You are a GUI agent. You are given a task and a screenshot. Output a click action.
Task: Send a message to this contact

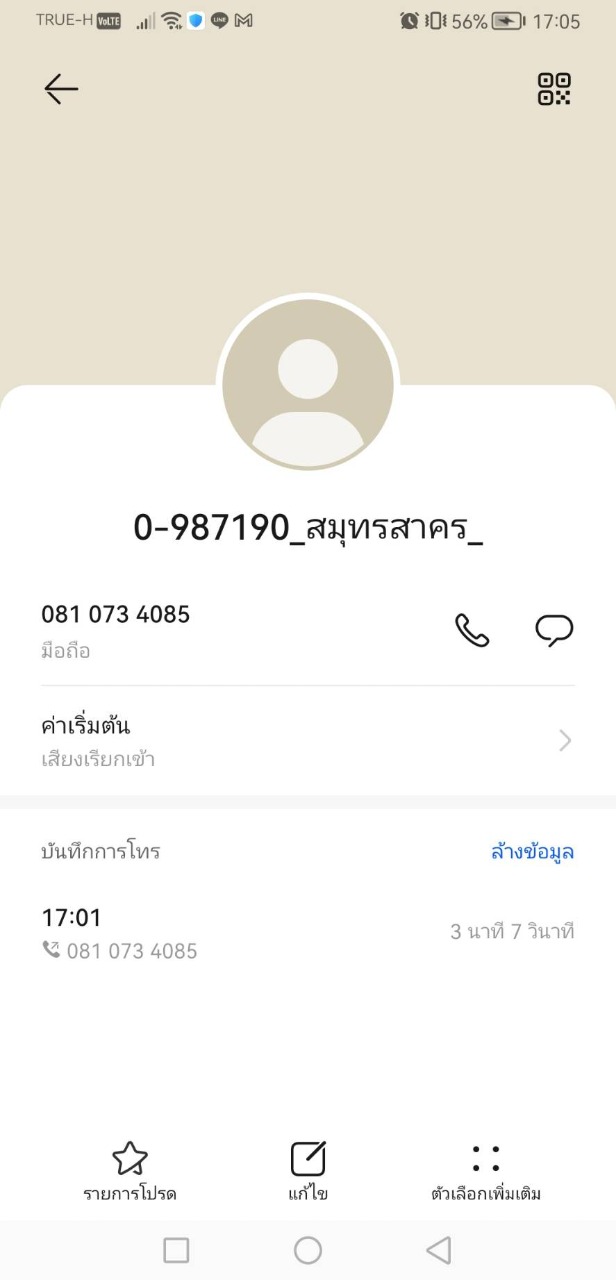pos(554,630)
